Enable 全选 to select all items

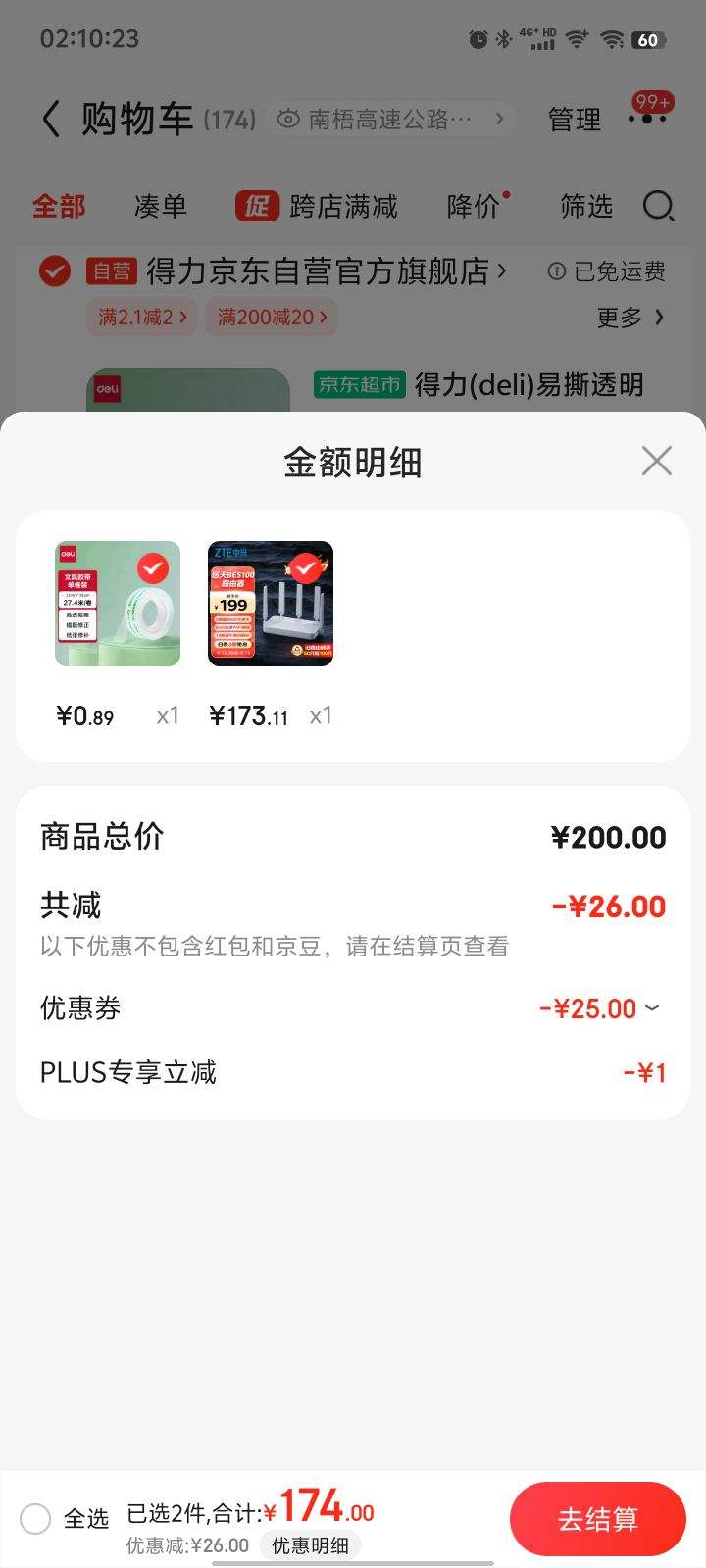[34, 1518]
